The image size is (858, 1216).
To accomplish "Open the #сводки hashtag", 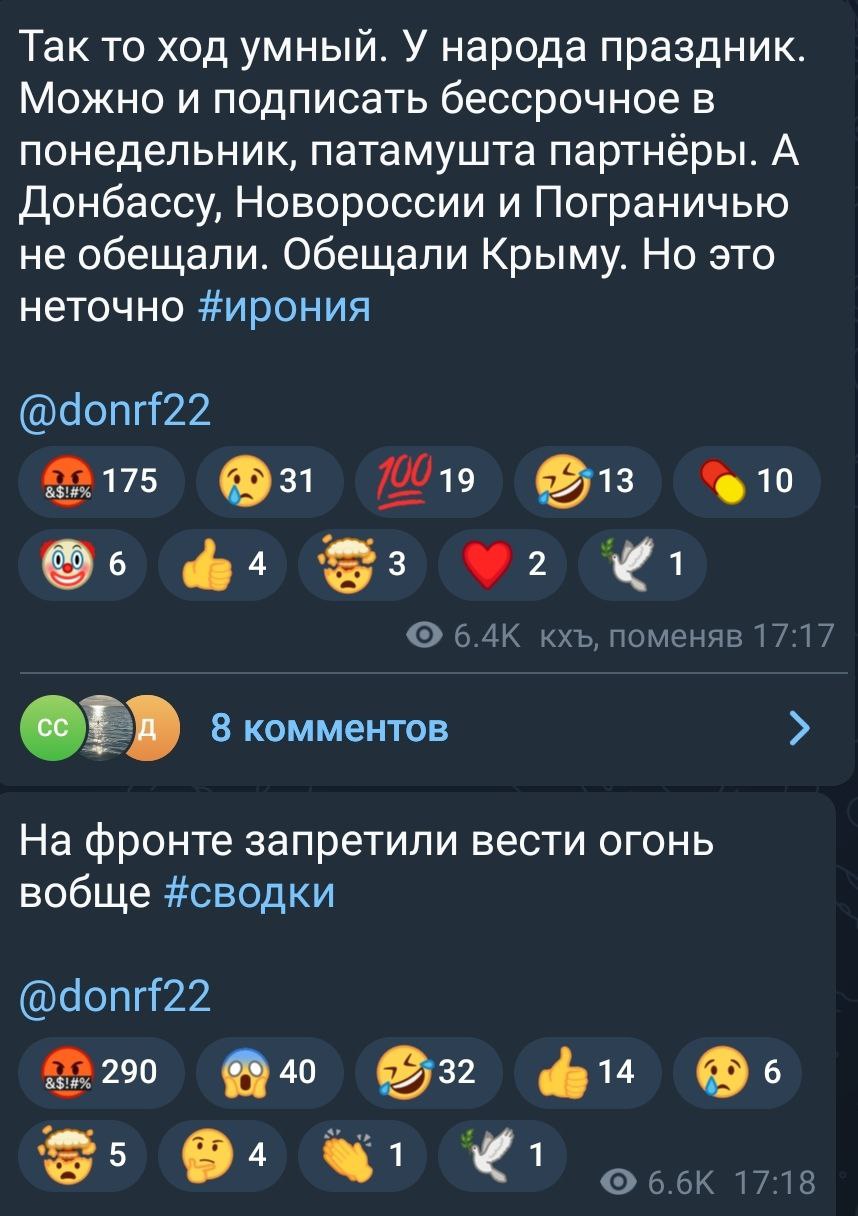I will pos(248,892).
